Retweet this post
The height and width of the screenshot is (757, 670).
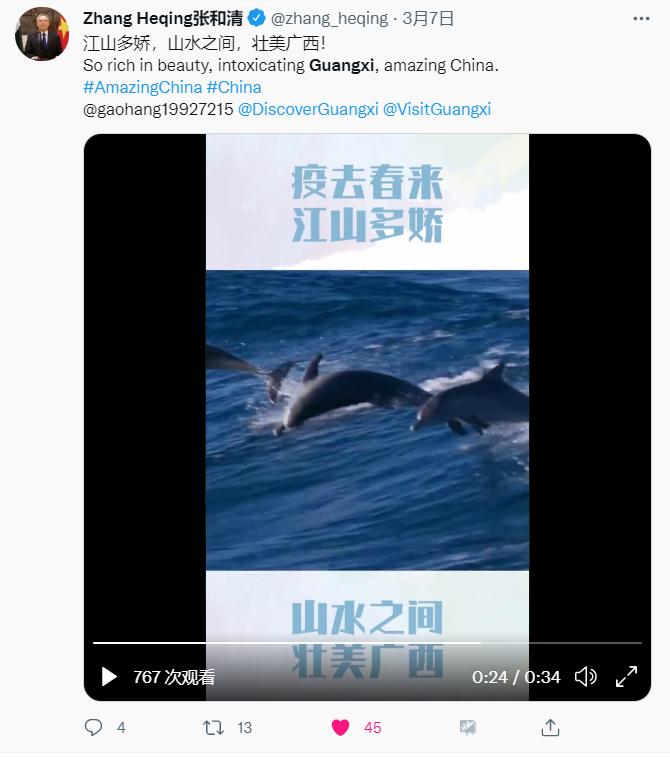pyautogui.click(x=214, y=728)
